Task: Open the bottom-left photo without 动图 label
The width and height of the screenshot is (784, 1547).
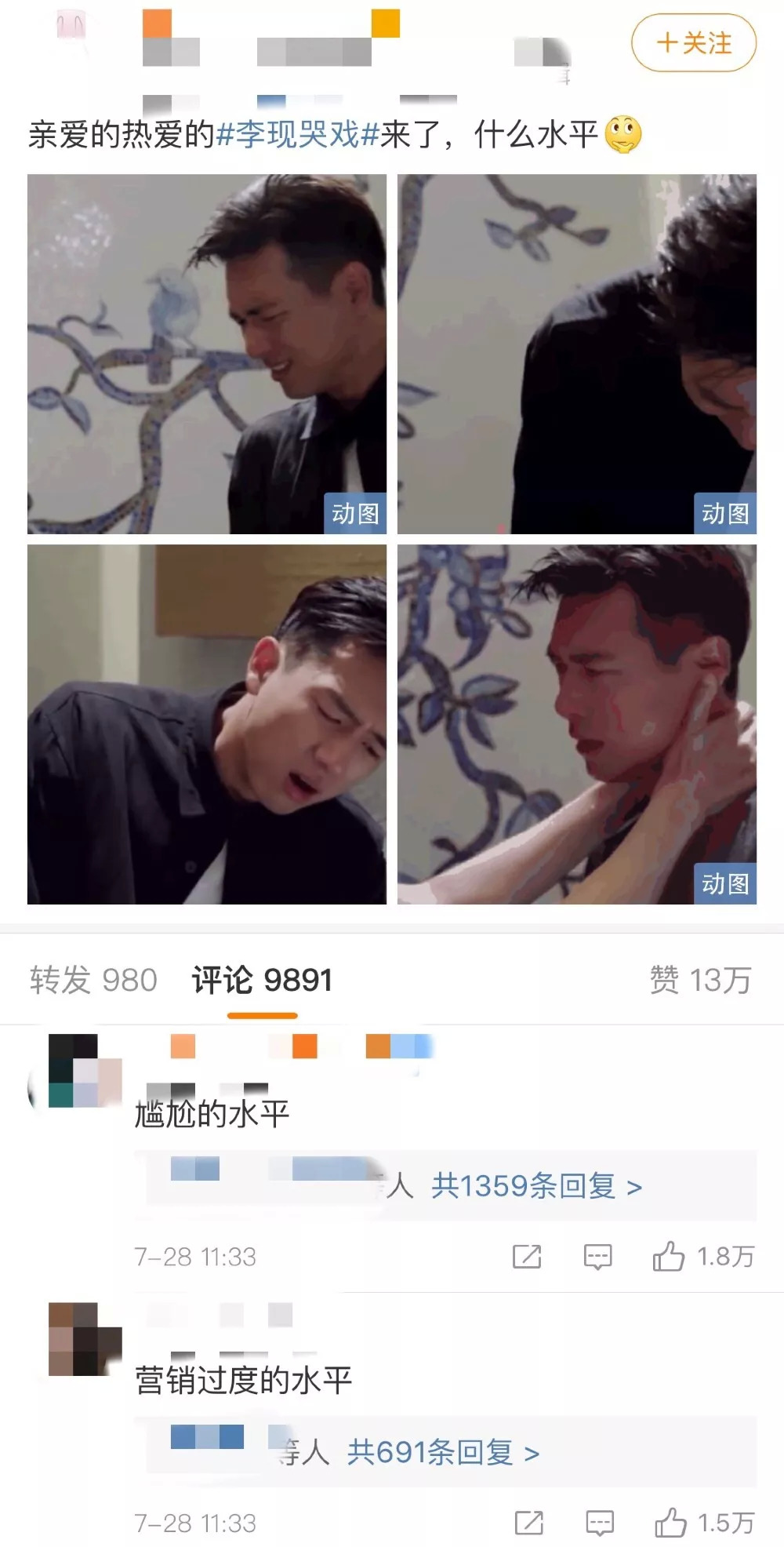Action: [207, 724]
